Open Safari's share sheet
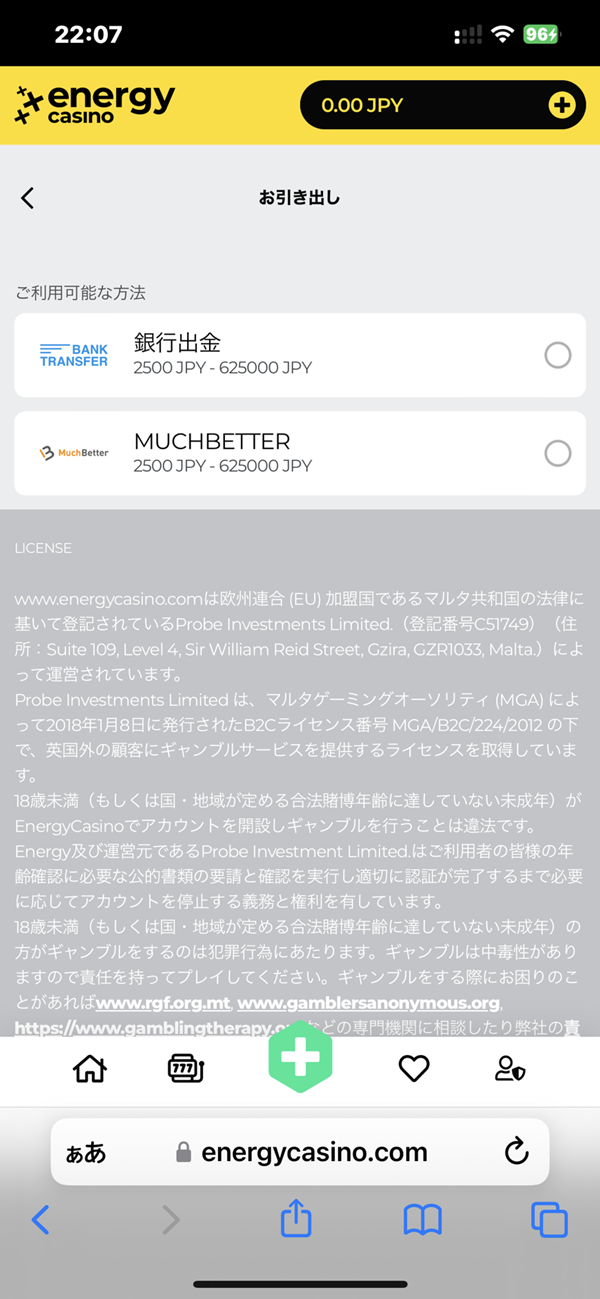 [x=296, y=1219]
